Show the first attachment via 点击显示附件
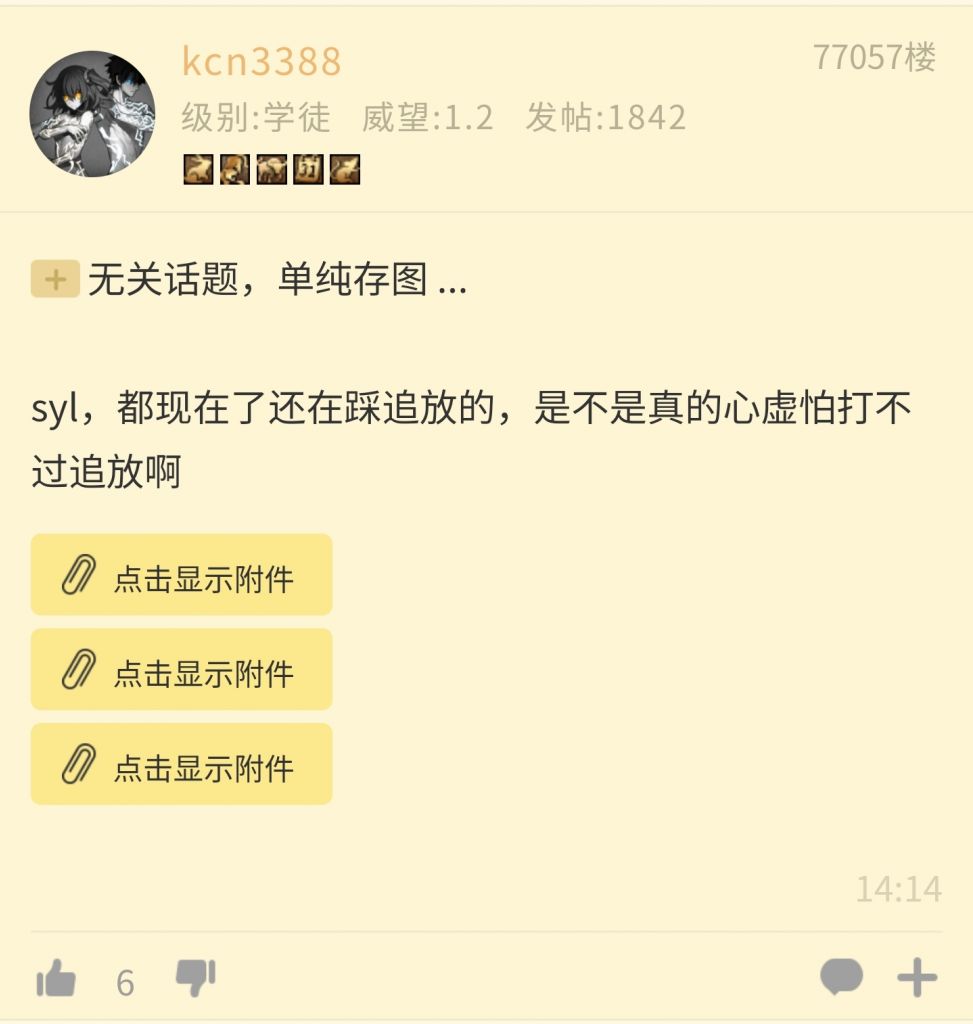 [180, 575]
